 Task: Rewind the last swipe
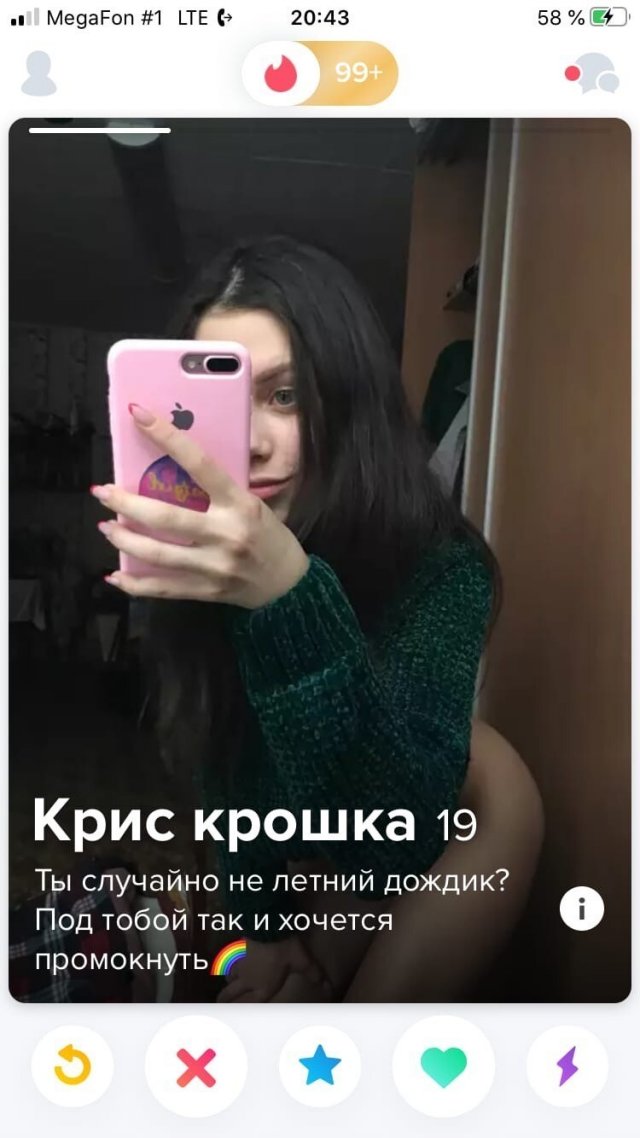tap(72, 1067)
